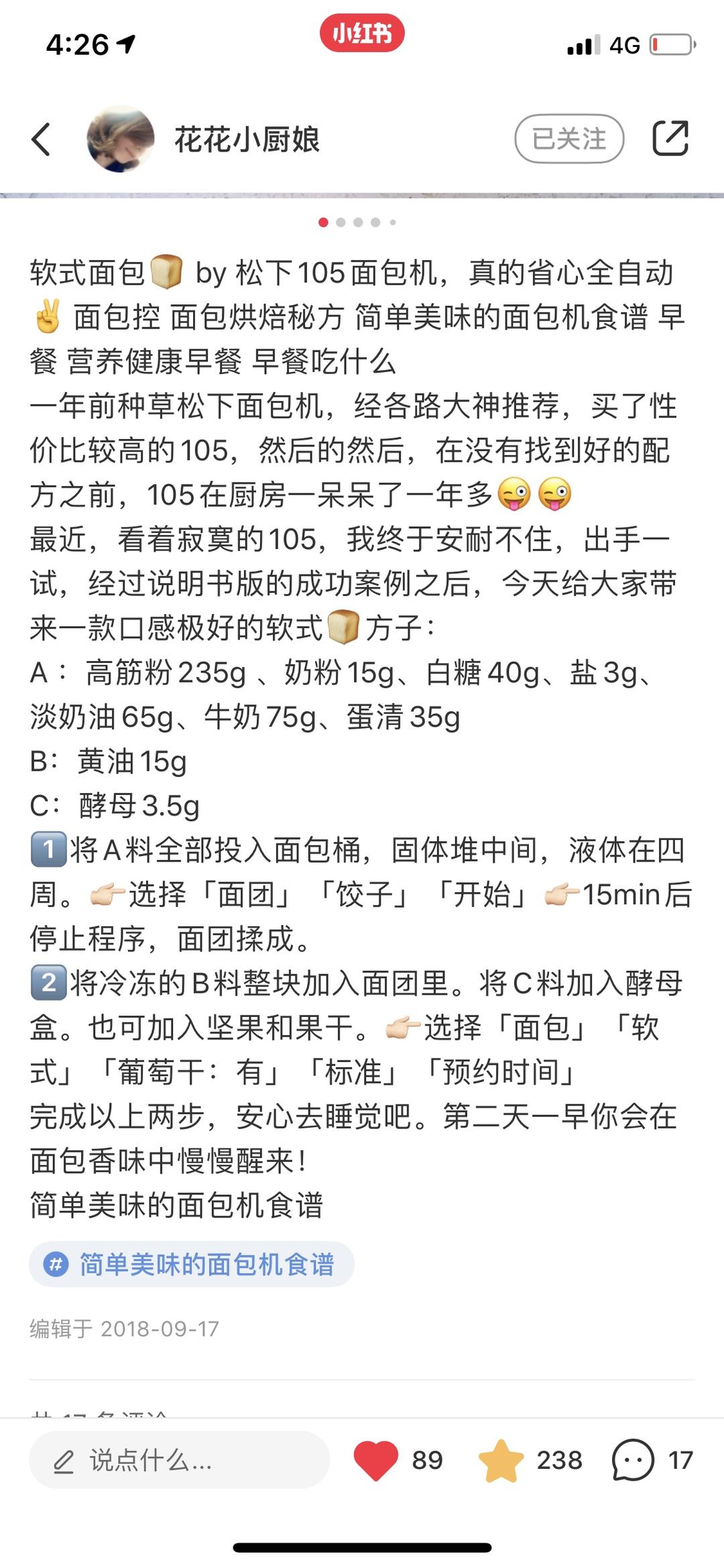Share this post
This screenshot has height=1568, width=724.
(x=670, y=139)
